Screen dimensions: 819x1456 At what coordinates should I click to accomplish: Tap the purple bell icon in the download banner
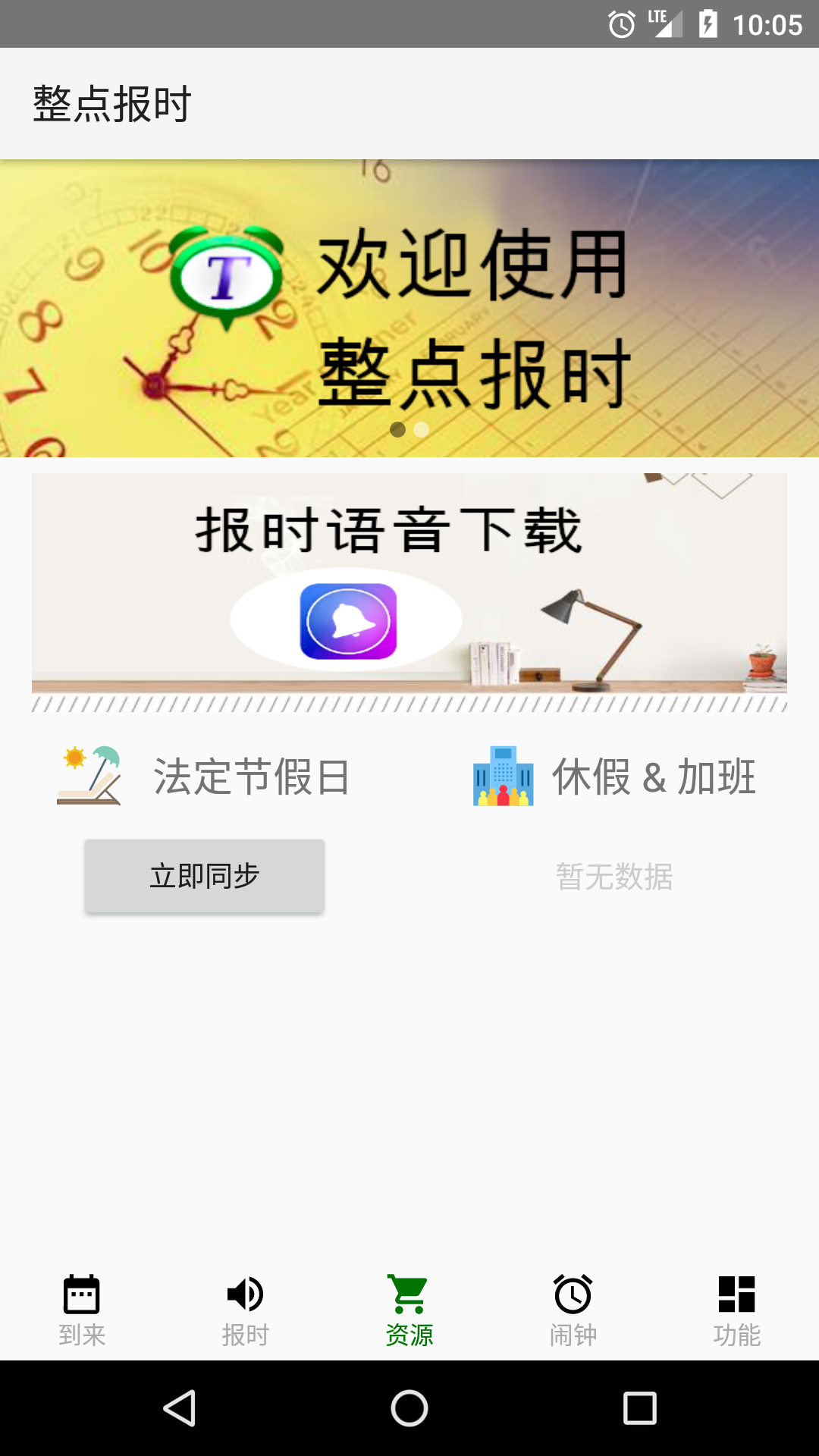pos(347,620)
